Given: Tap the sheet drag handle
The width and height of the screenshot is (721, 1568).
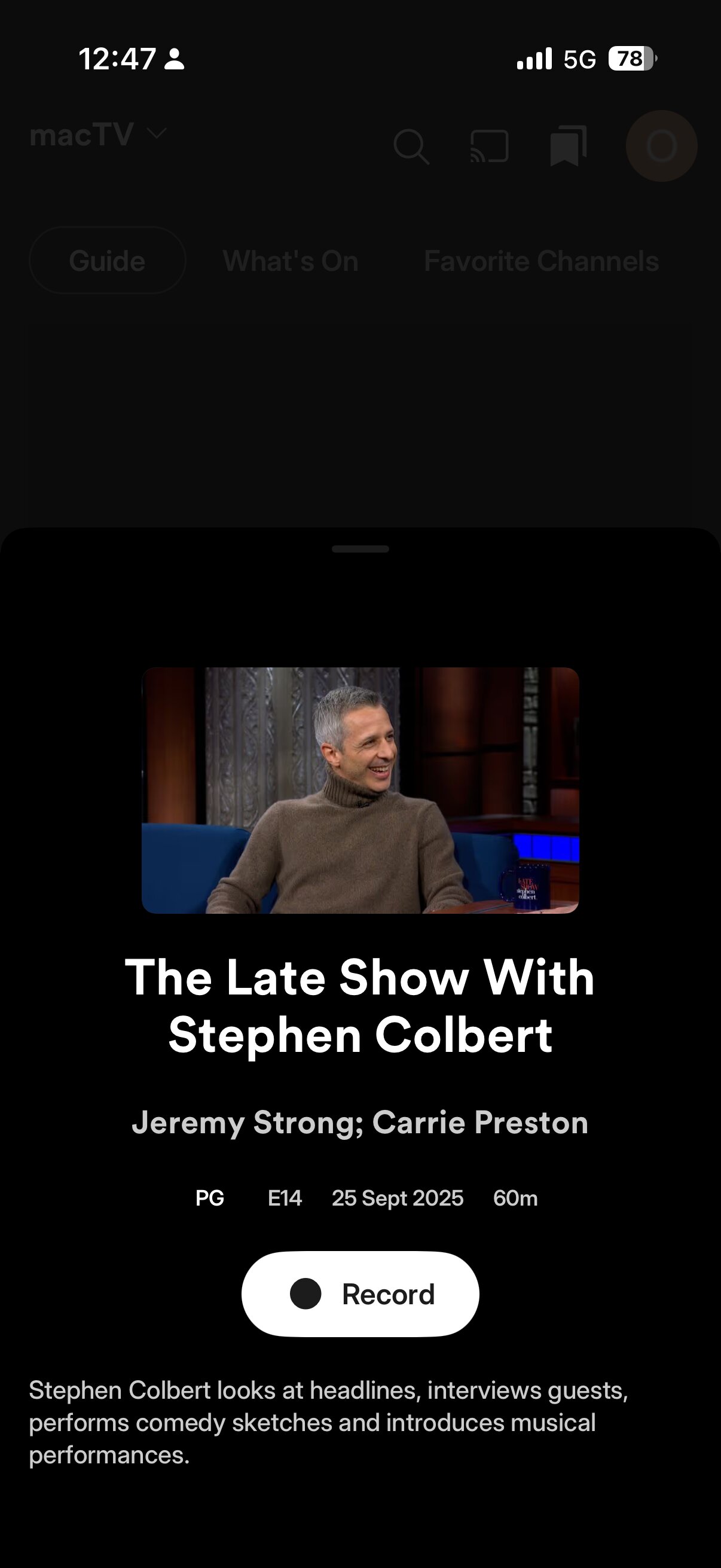Looking at the screenshot, I should point(360,548).
